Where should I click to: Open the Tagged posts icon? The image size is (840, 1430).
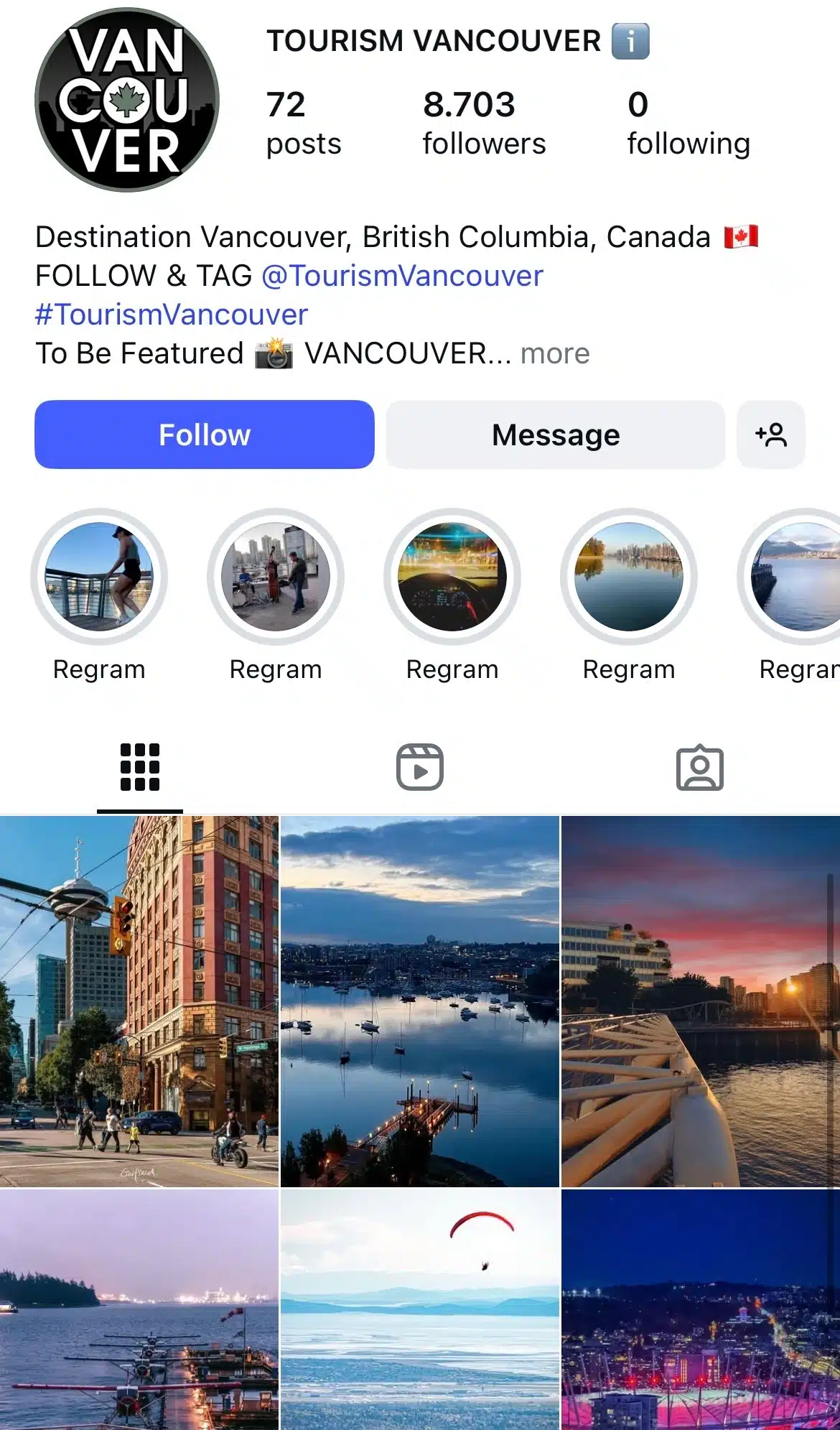(x=700, y=769)
